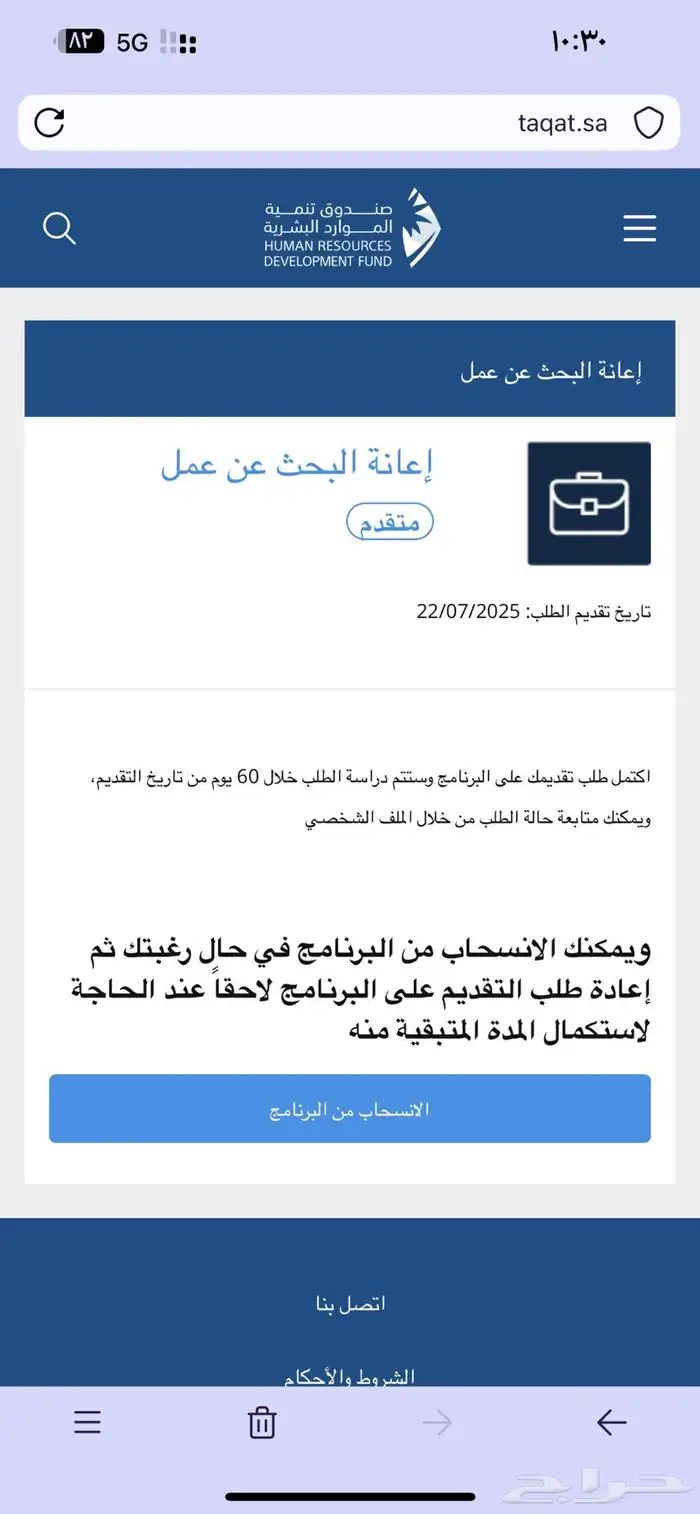Tap the الانسحاب من البرنامج button
The image size is (700, 1514).
pyautogui.click(x=350, y=1109)
